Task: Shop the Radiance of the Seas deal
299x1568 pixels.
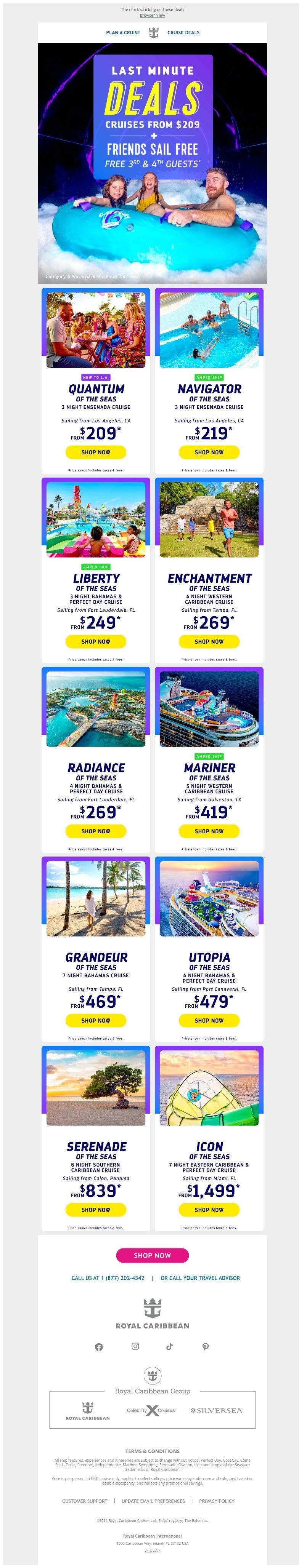Action: pos(96,831)
